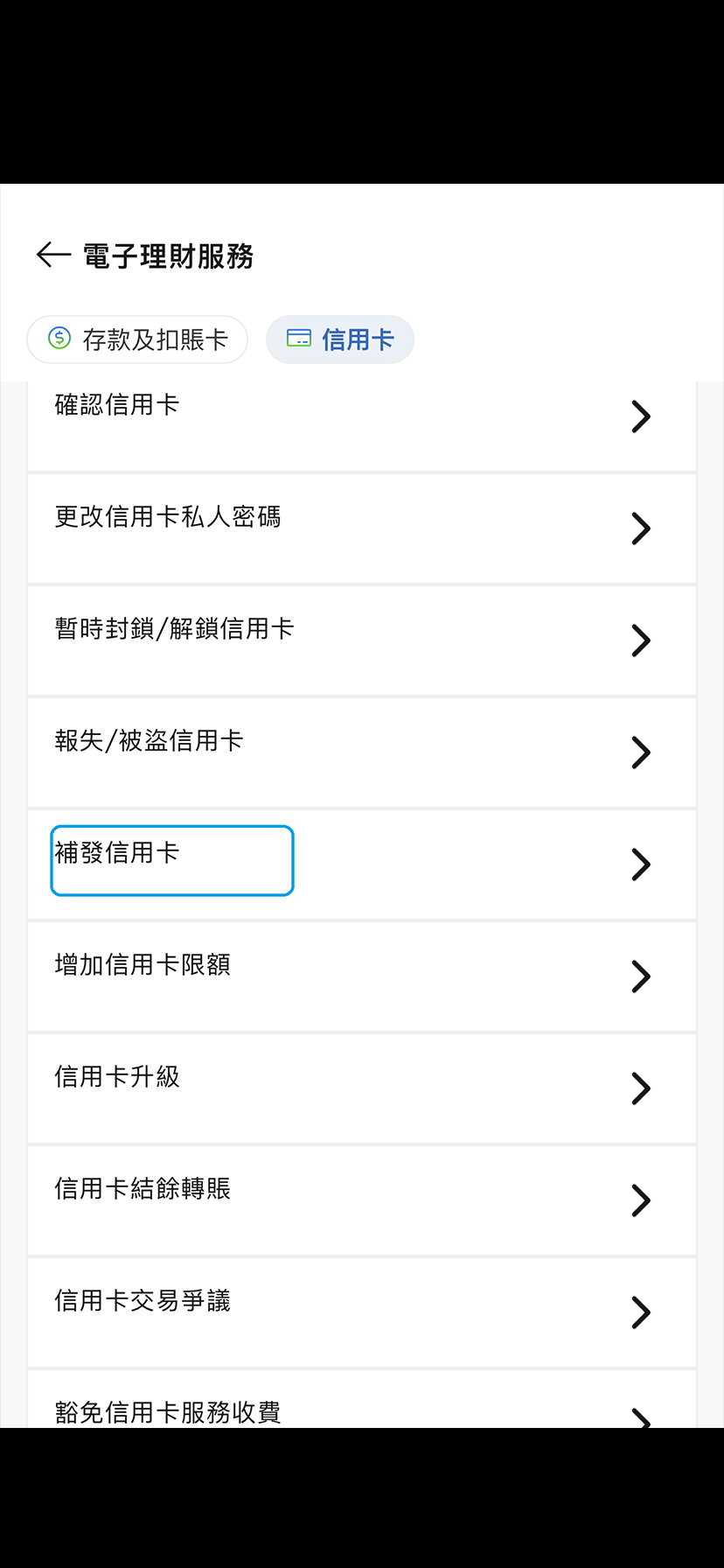Click the 確認信用卡 list entry
This screenshot has height=1568, width=724.
(x=362, y=416)
